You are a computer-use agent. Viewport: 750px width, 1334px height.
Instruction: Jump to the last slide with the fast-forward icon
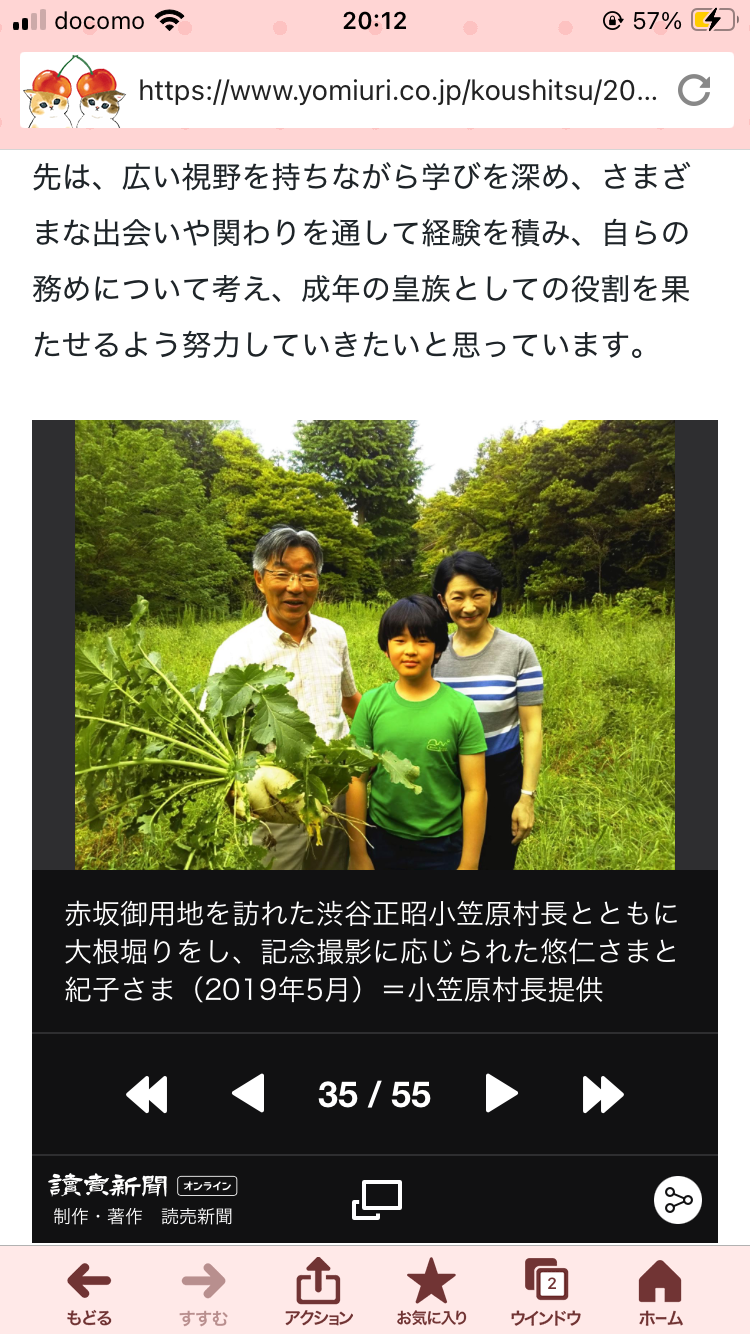[603, 1094]
